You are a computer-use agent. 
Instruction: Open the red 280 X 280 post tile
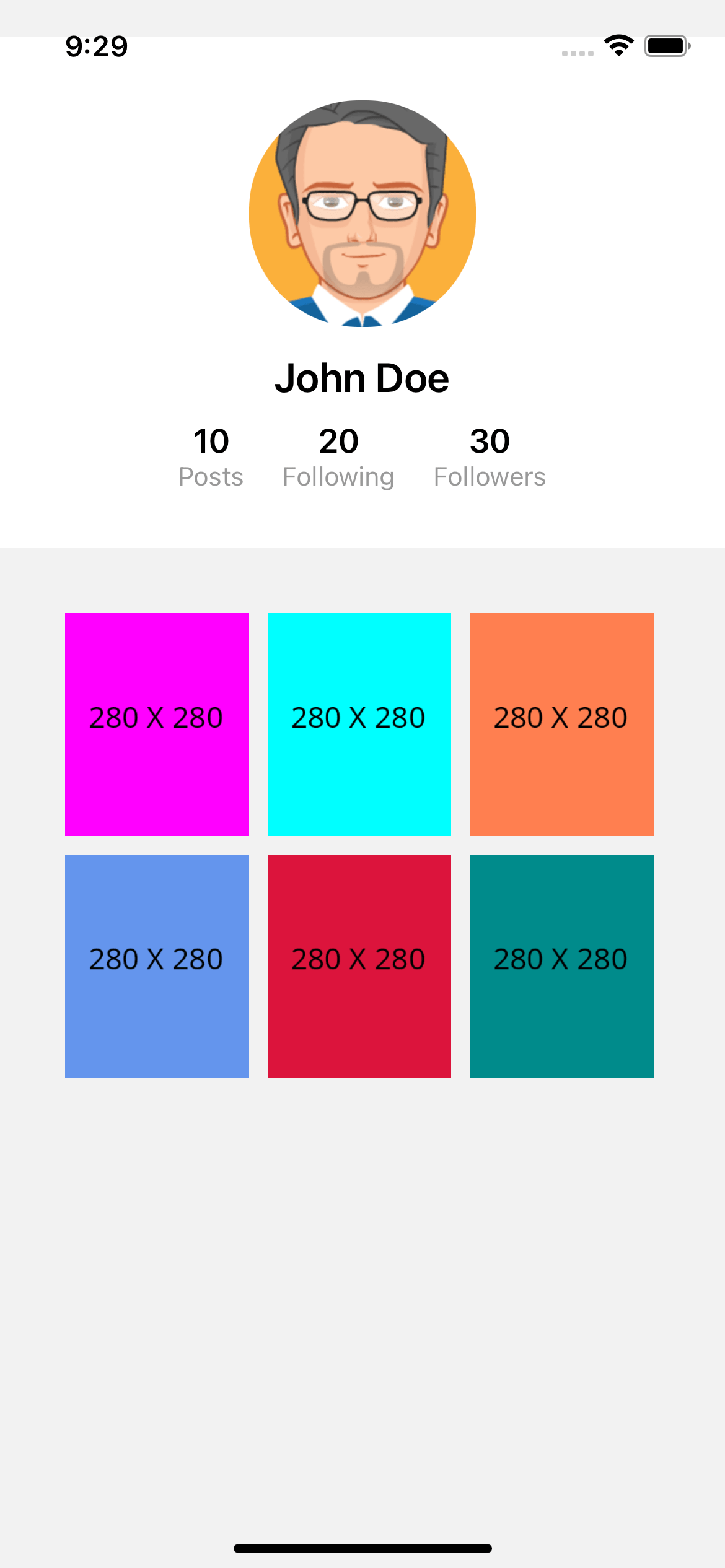359,965
